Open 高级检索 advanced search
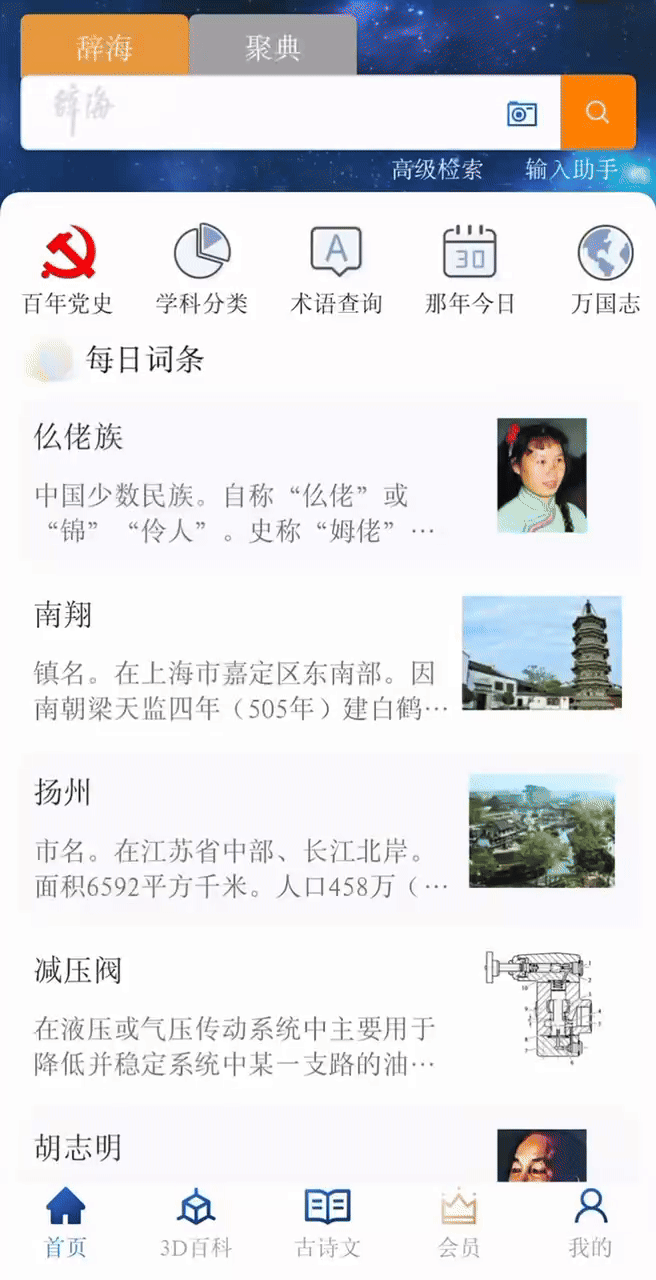Screen dimensions: 656x1280 (437, 170)
